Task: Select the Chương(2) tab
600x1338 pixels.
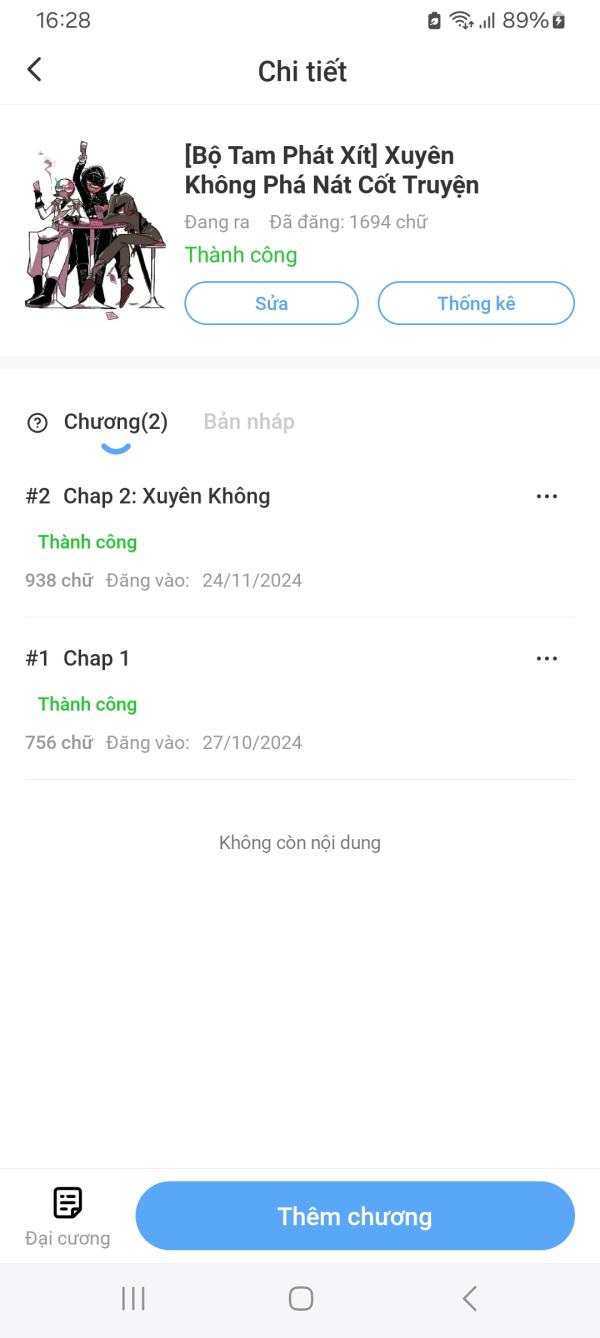Action: 116,422
